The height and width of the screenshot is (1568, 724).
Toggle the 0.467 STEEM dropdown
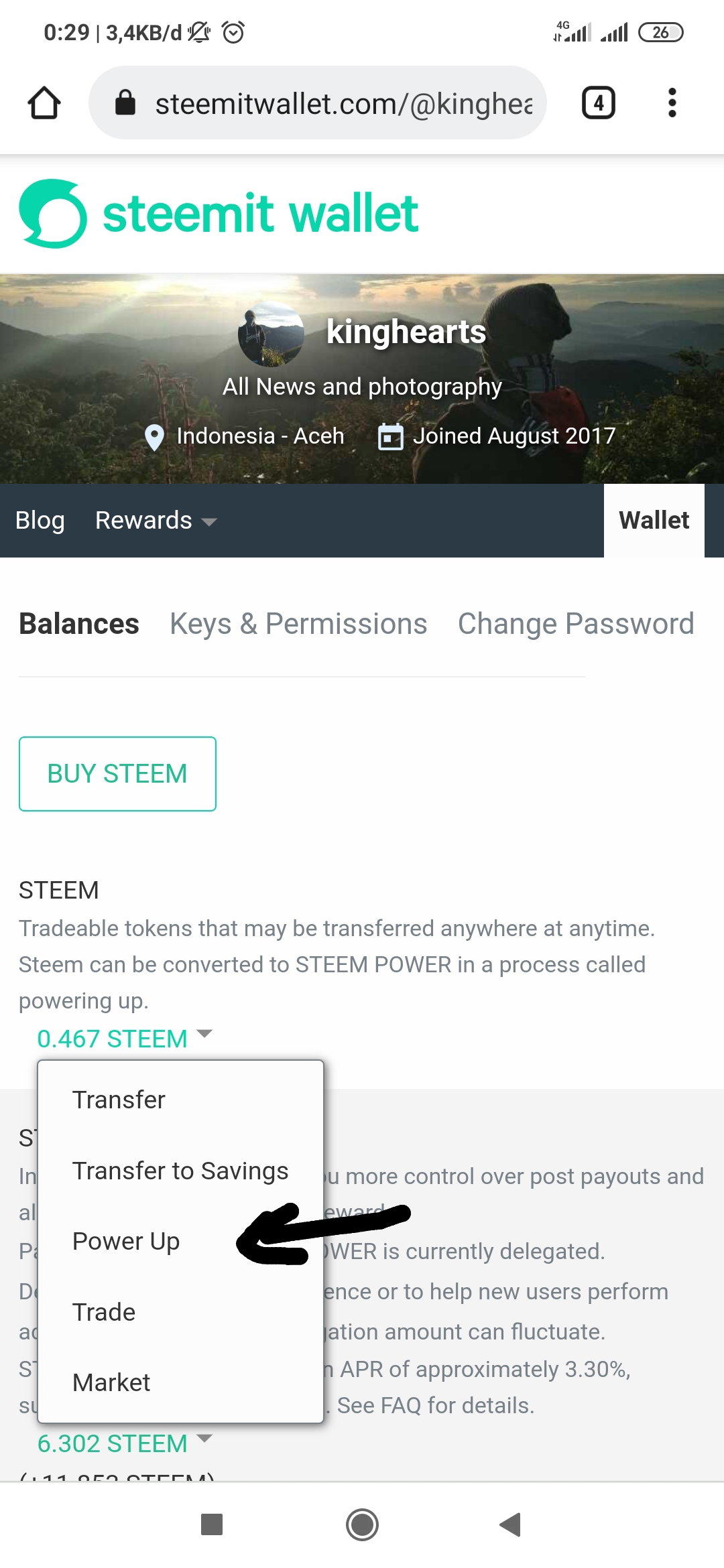tap(124, 1039)
